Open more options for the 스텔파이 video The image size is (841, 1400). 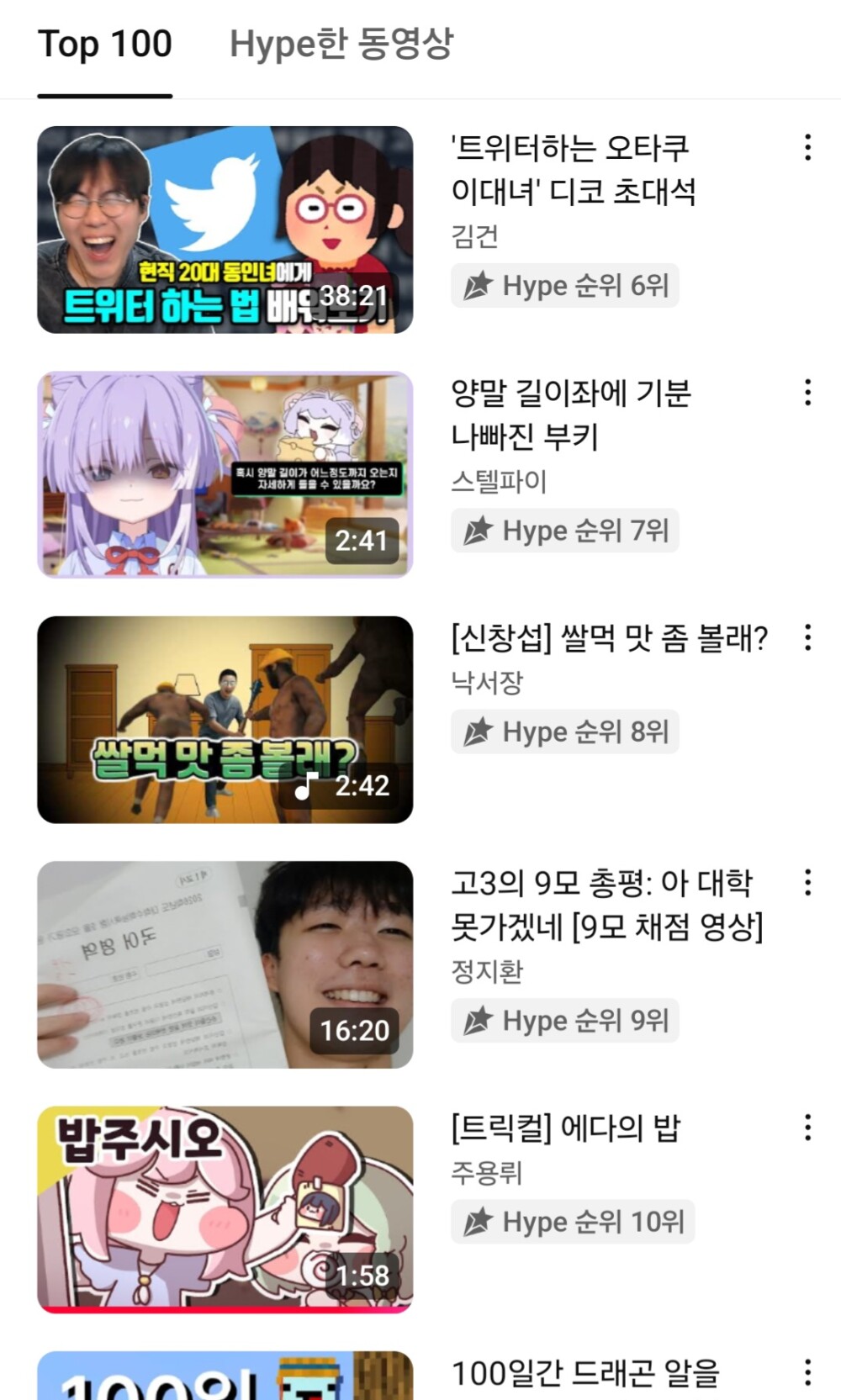tap(807, 393)
